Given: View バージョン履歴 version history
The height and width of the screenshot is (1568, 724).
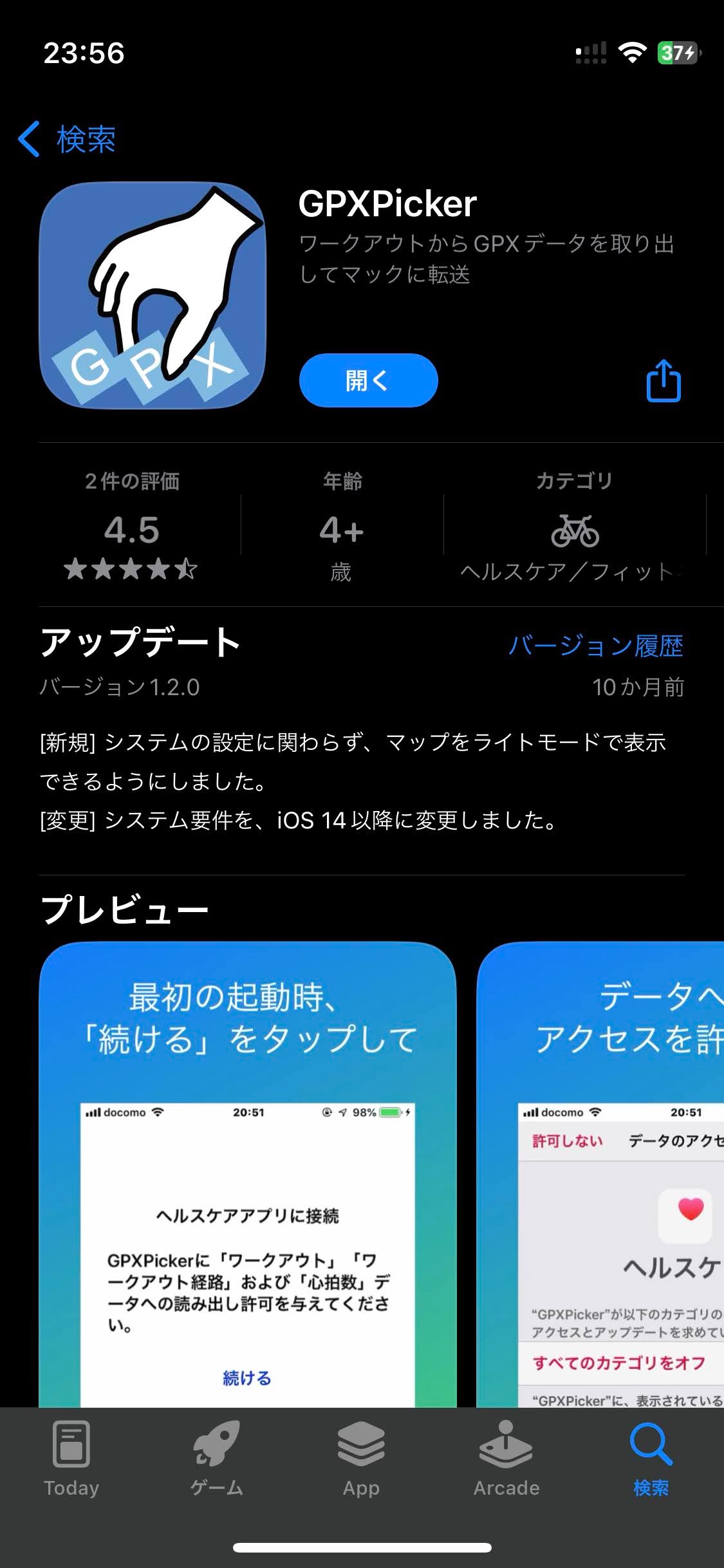Looking at the screenshot, I should point(595,646).
